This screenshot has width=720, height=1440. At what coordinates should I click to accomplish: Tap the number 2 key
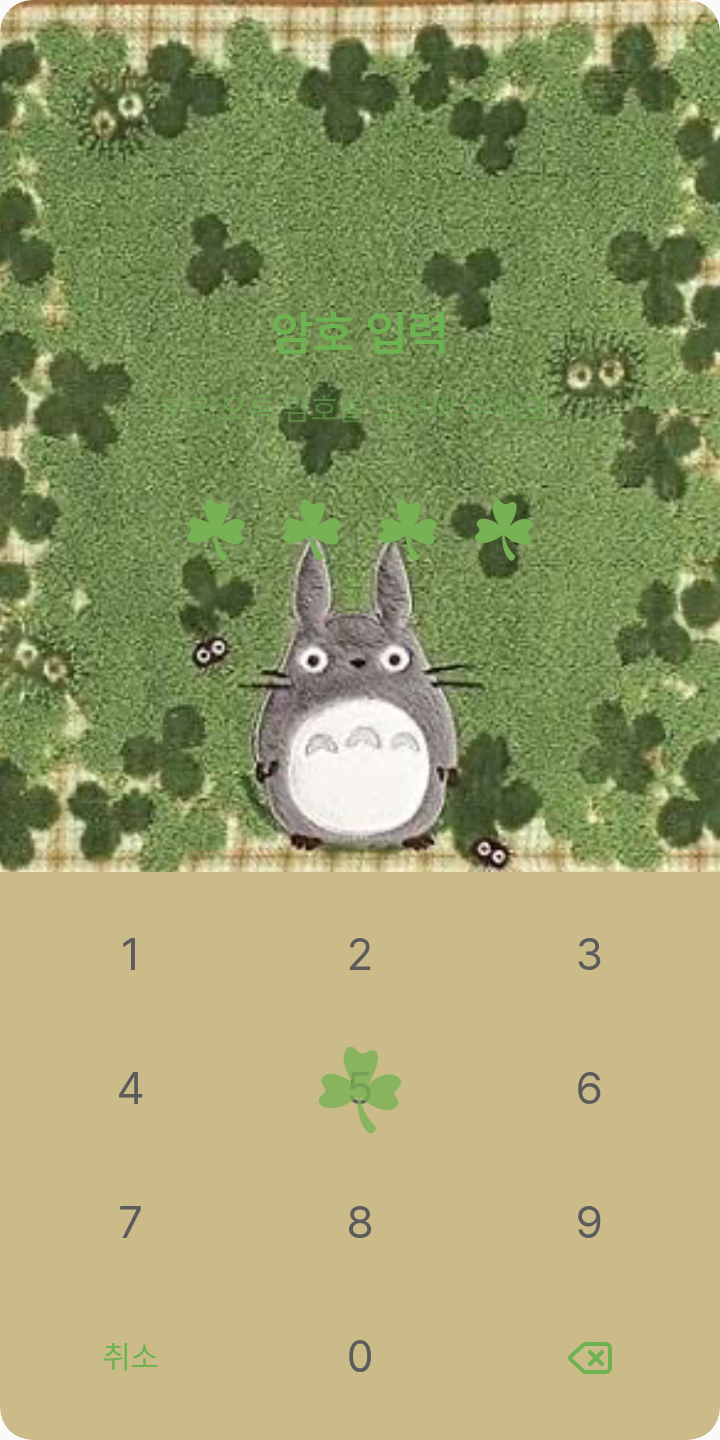(360, 955)
